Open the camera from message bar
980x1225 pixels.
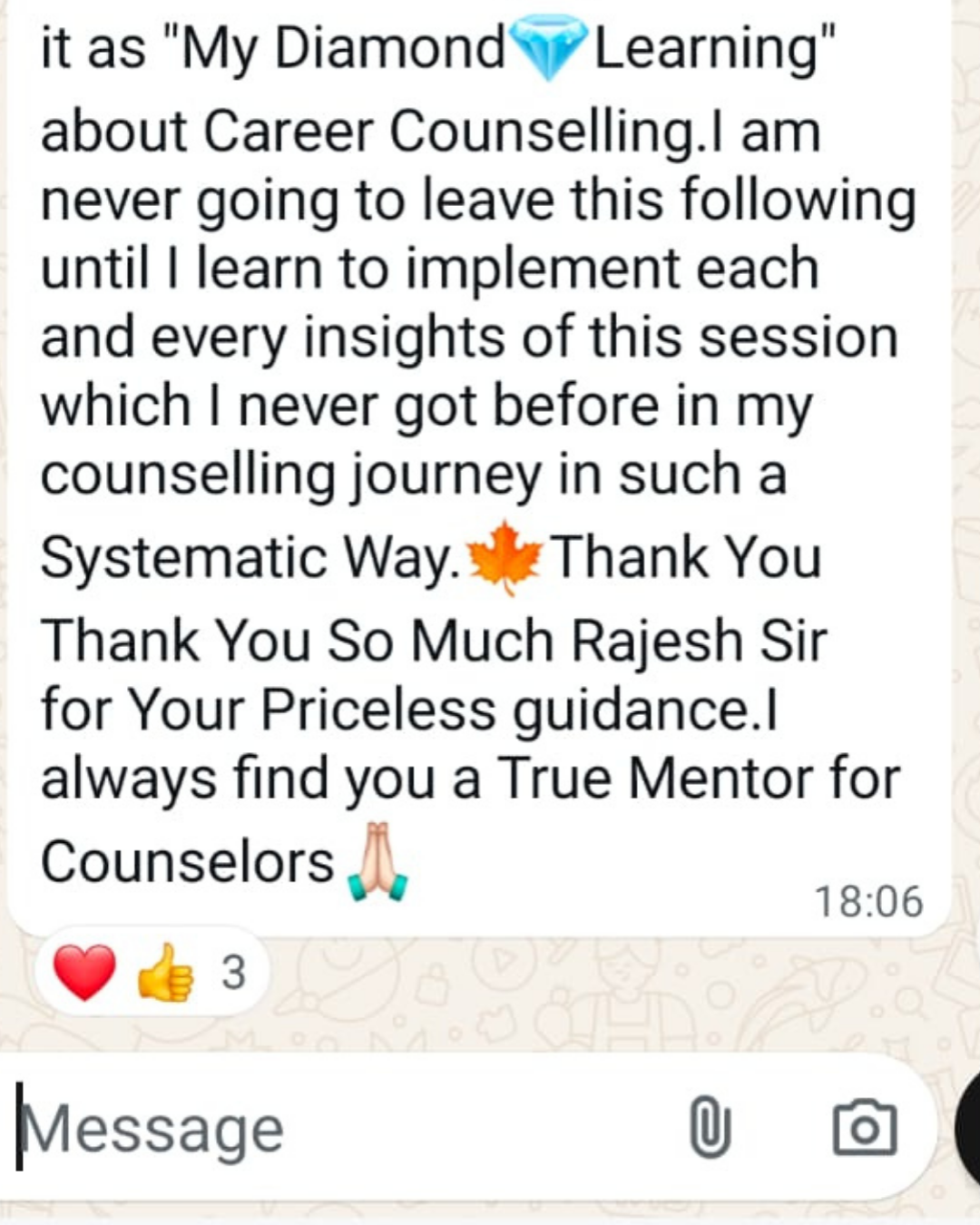(865, 1128)
